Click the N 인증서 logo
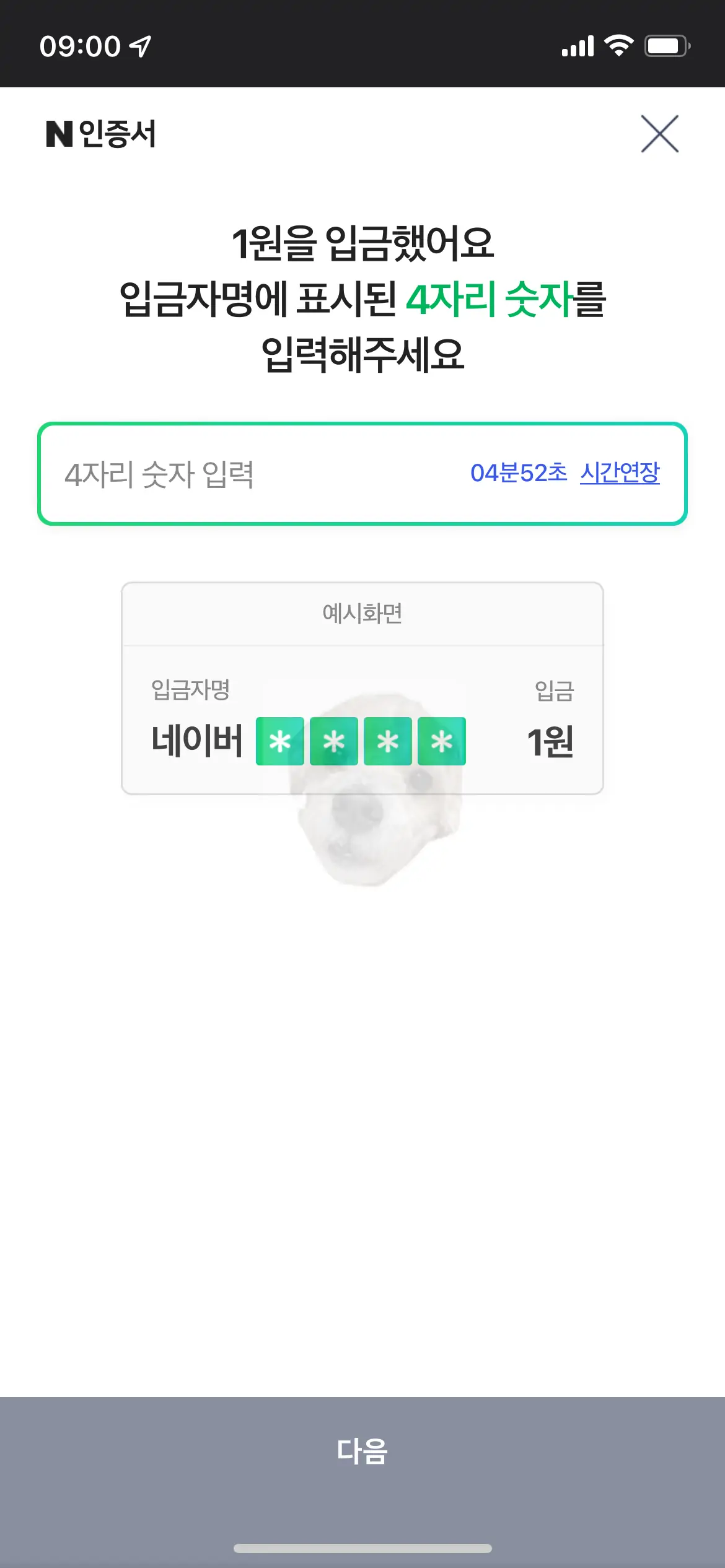 [x=99, y=133]
